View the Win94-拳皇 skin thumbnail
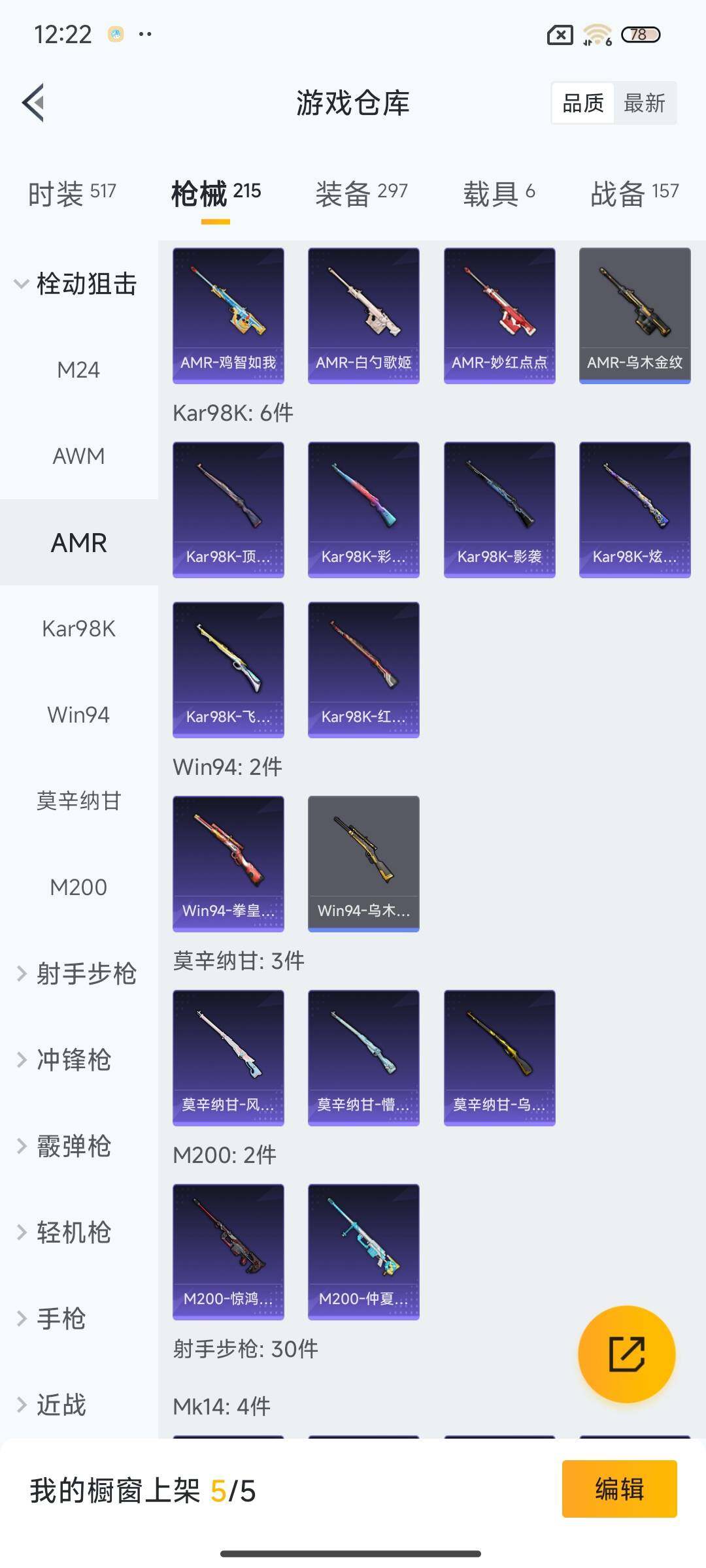The height and width of the screenshot is (1568, 706). 227,862
